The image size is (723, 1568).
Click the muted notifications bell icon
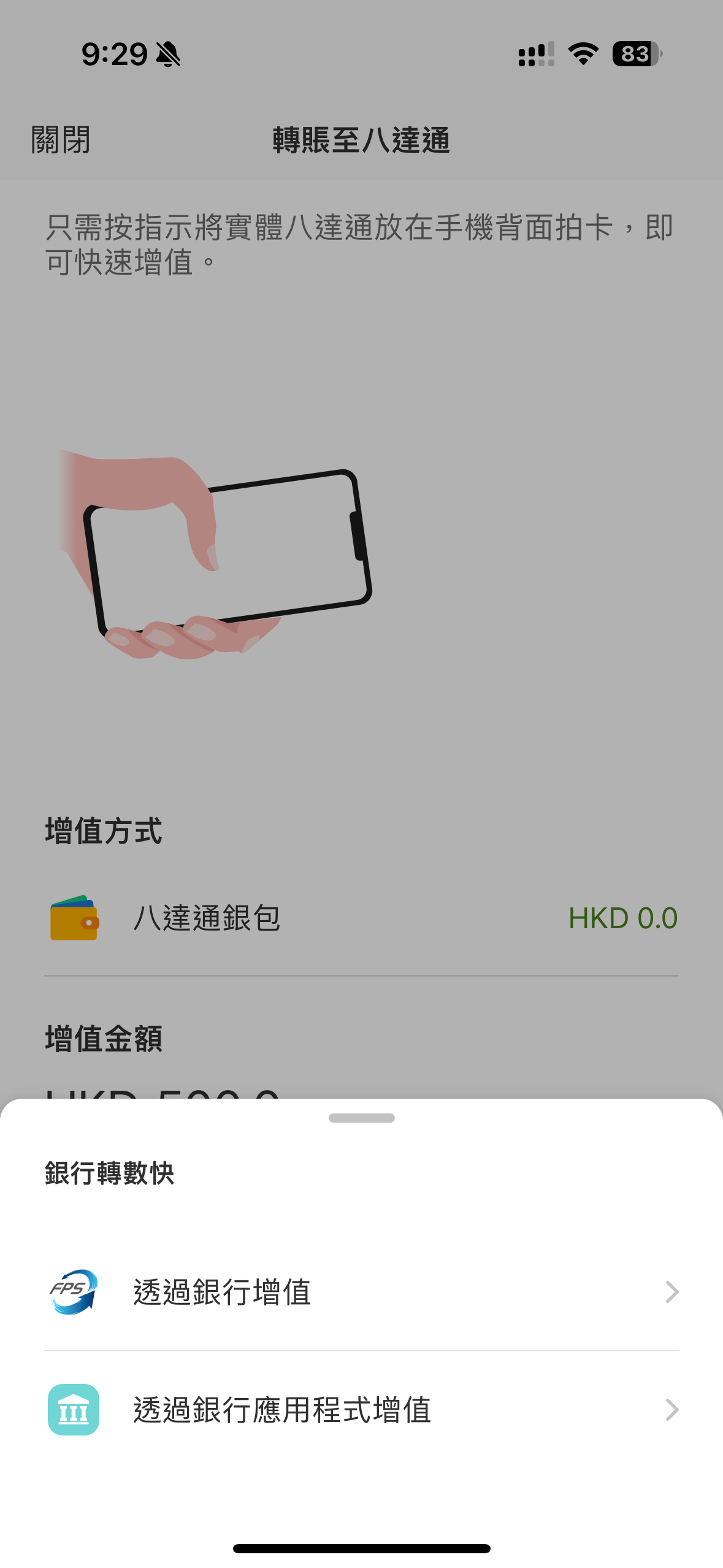[167, 54]
